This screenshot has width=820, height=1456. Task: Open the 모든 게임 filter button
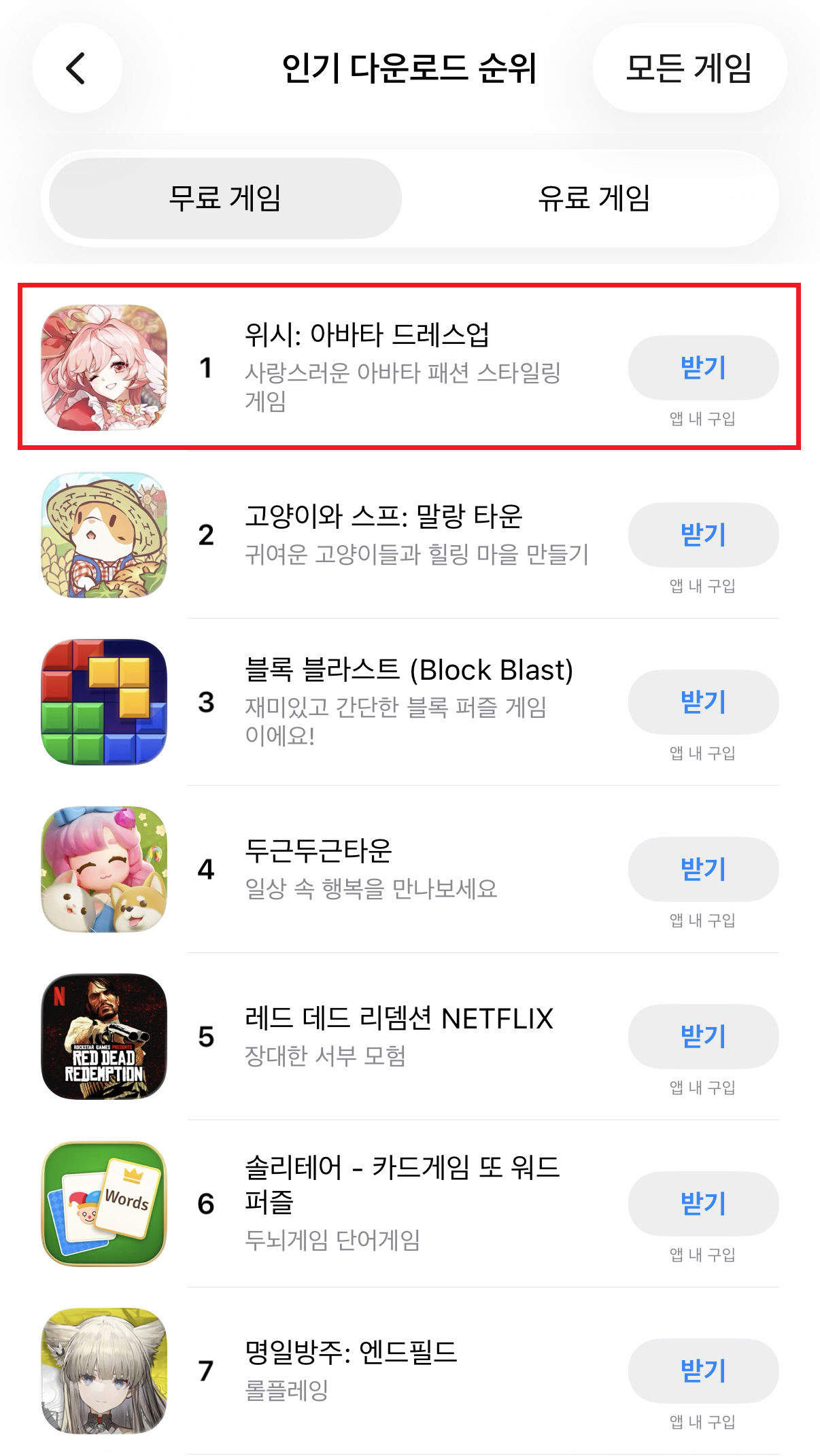(x=689, y=68)
